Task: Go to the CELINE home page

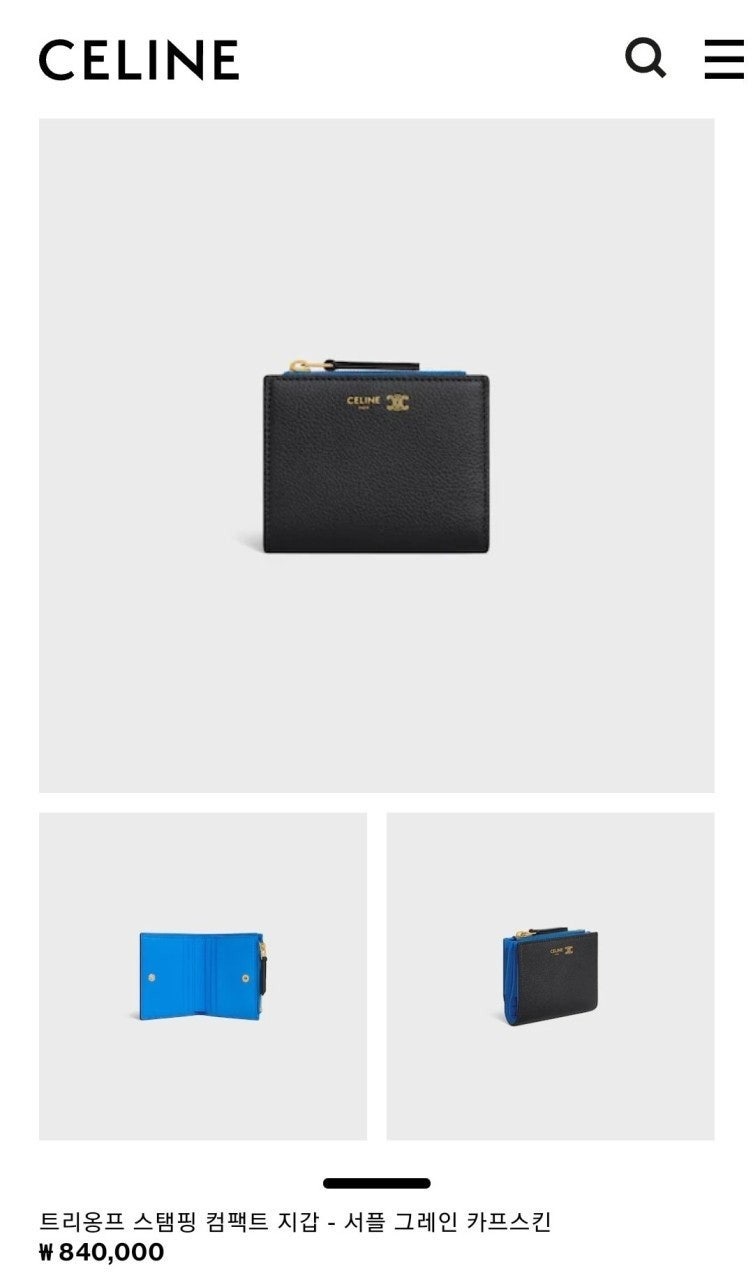Action: [x=139, y=60]
